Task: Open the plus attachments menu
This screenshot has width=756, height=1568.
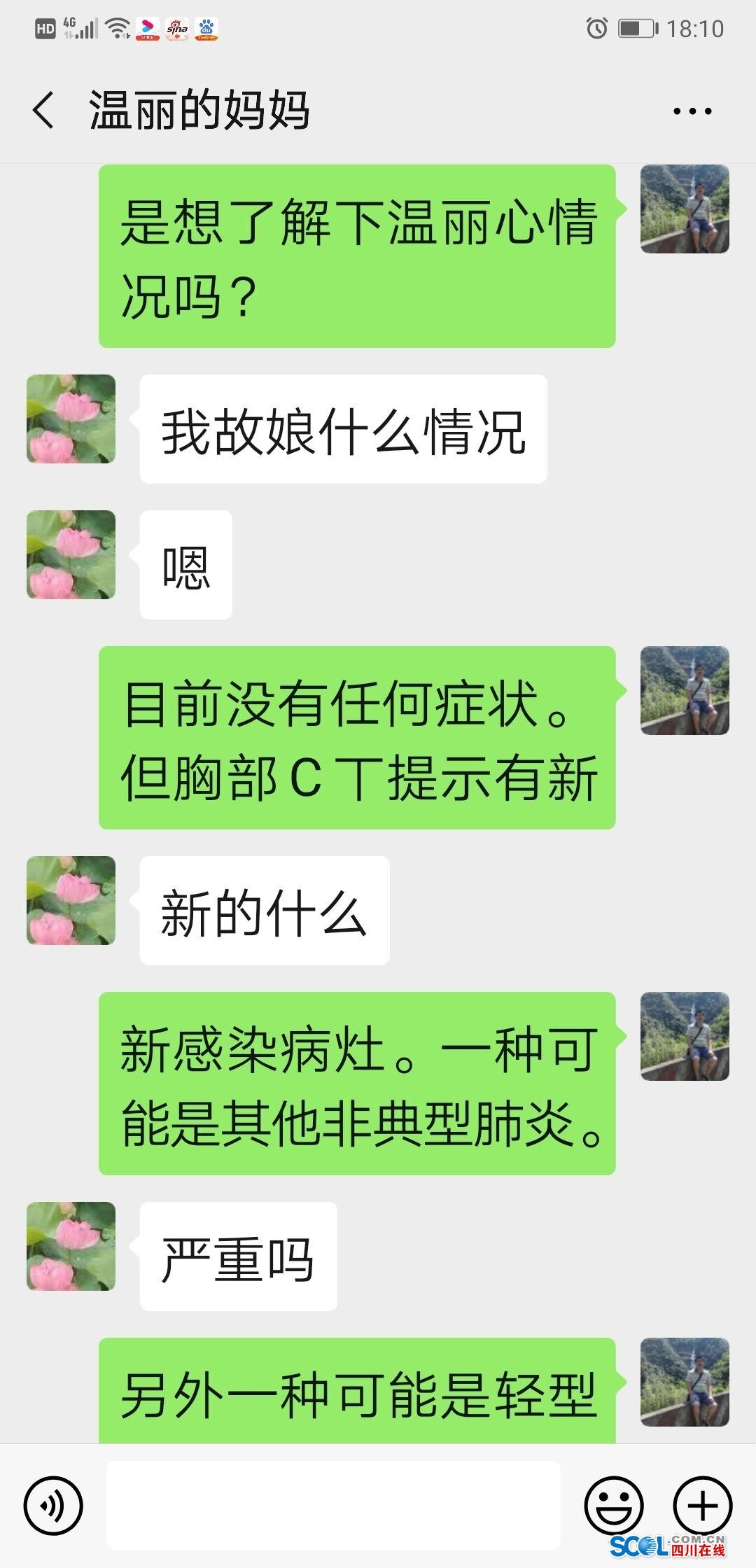Action: click(702, 1506)
